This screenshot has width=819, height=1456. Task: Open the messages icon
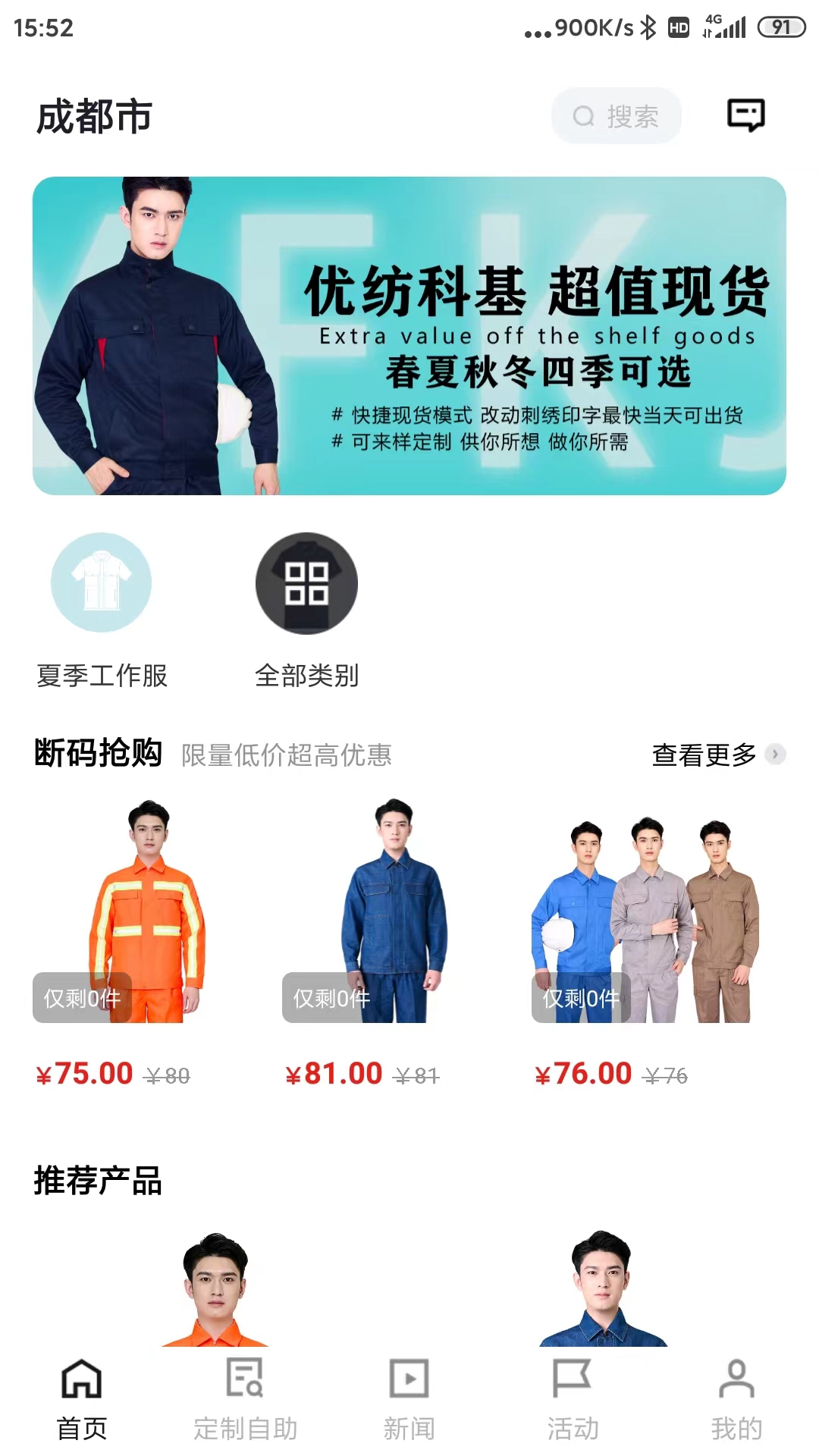pos(746,116)
